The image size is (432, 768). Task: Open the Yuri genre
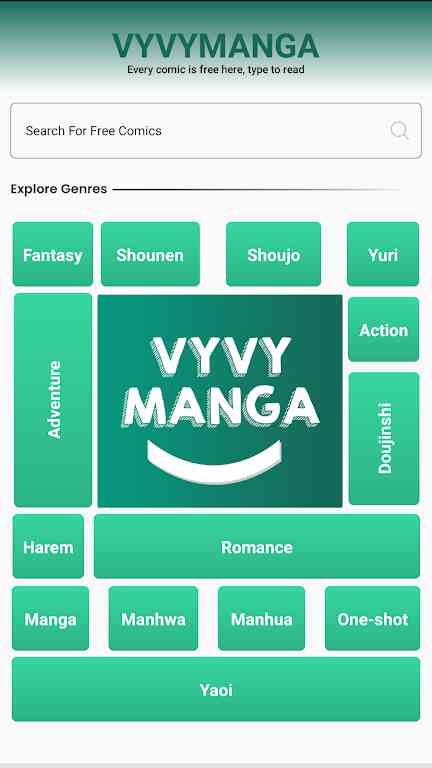click(x=383, y=254)
